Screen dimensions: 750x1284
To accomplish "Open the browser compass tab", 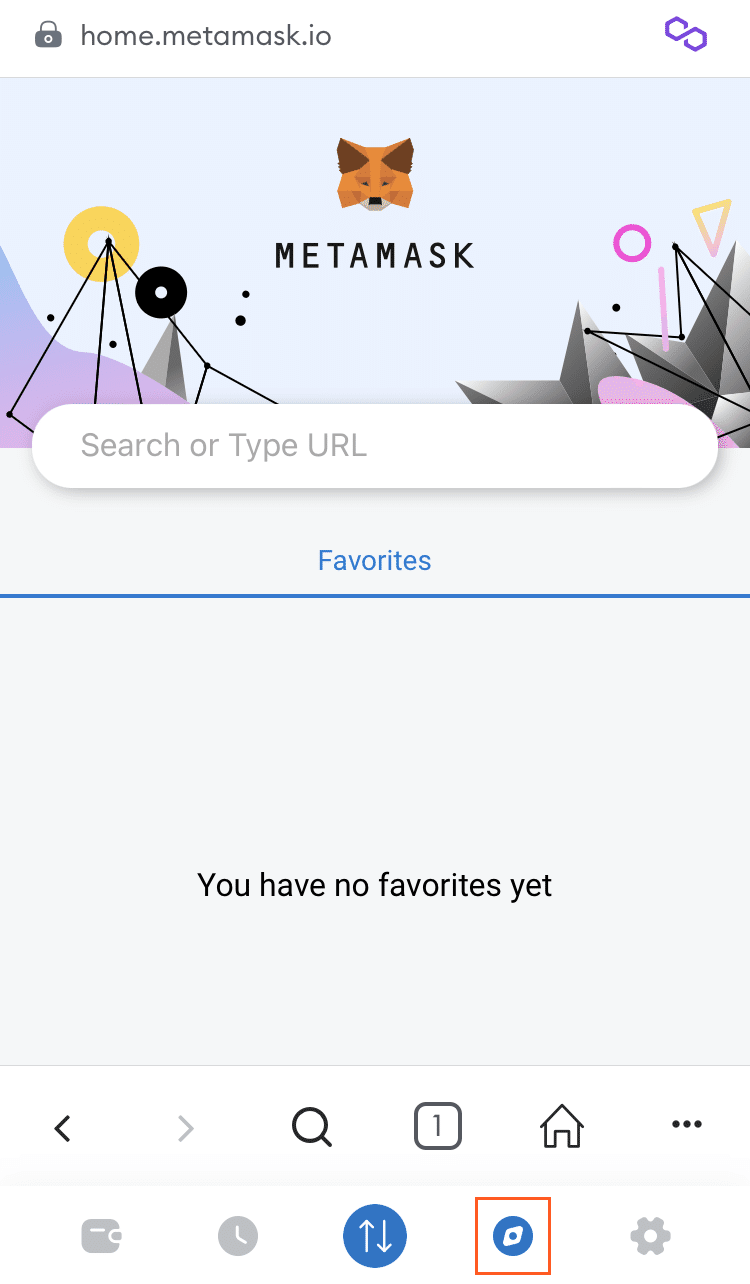I will tap(513, 1237).
